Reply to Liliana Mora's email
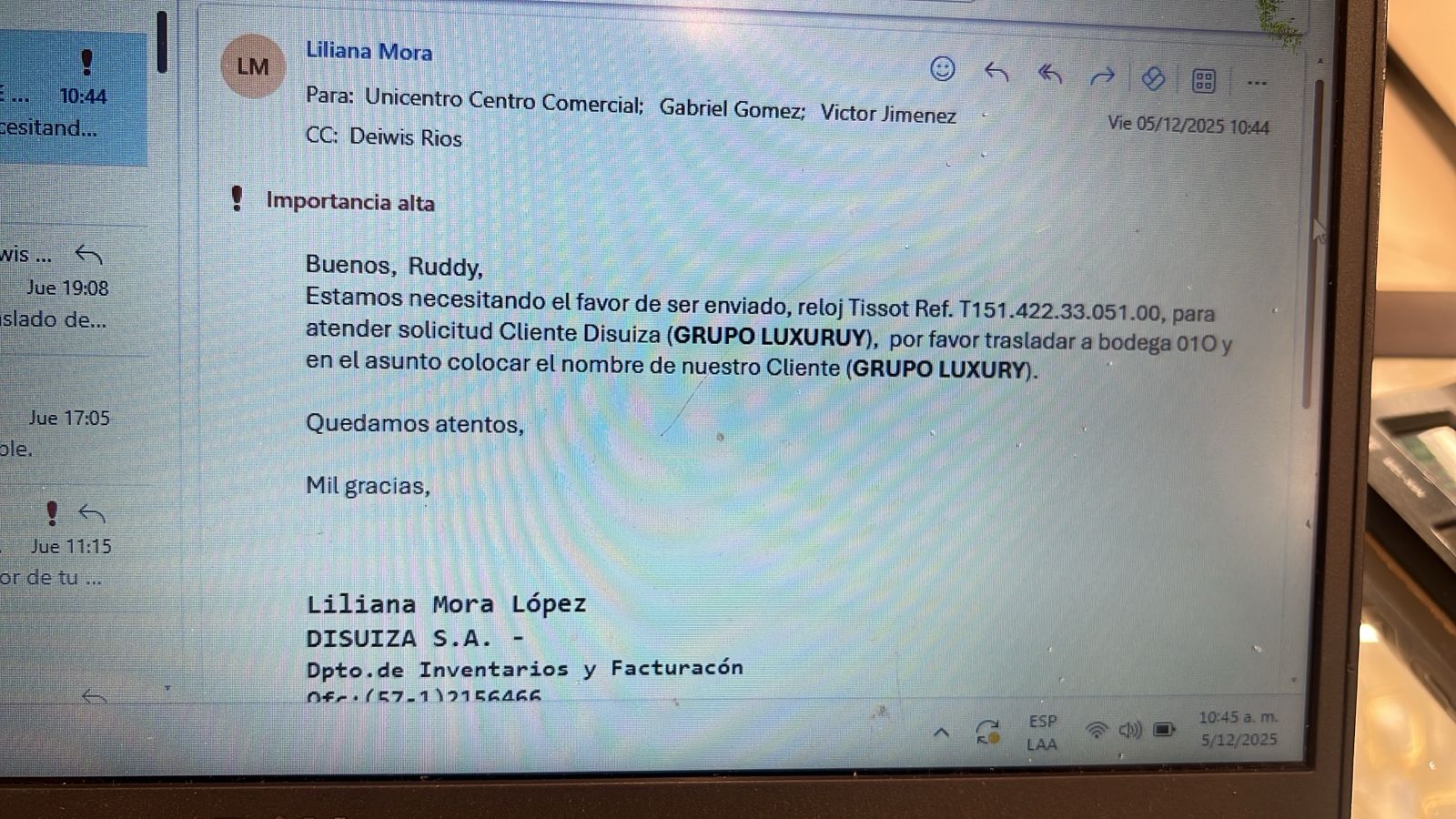This screenshot has height=819, width=1456. pos(996,72)
